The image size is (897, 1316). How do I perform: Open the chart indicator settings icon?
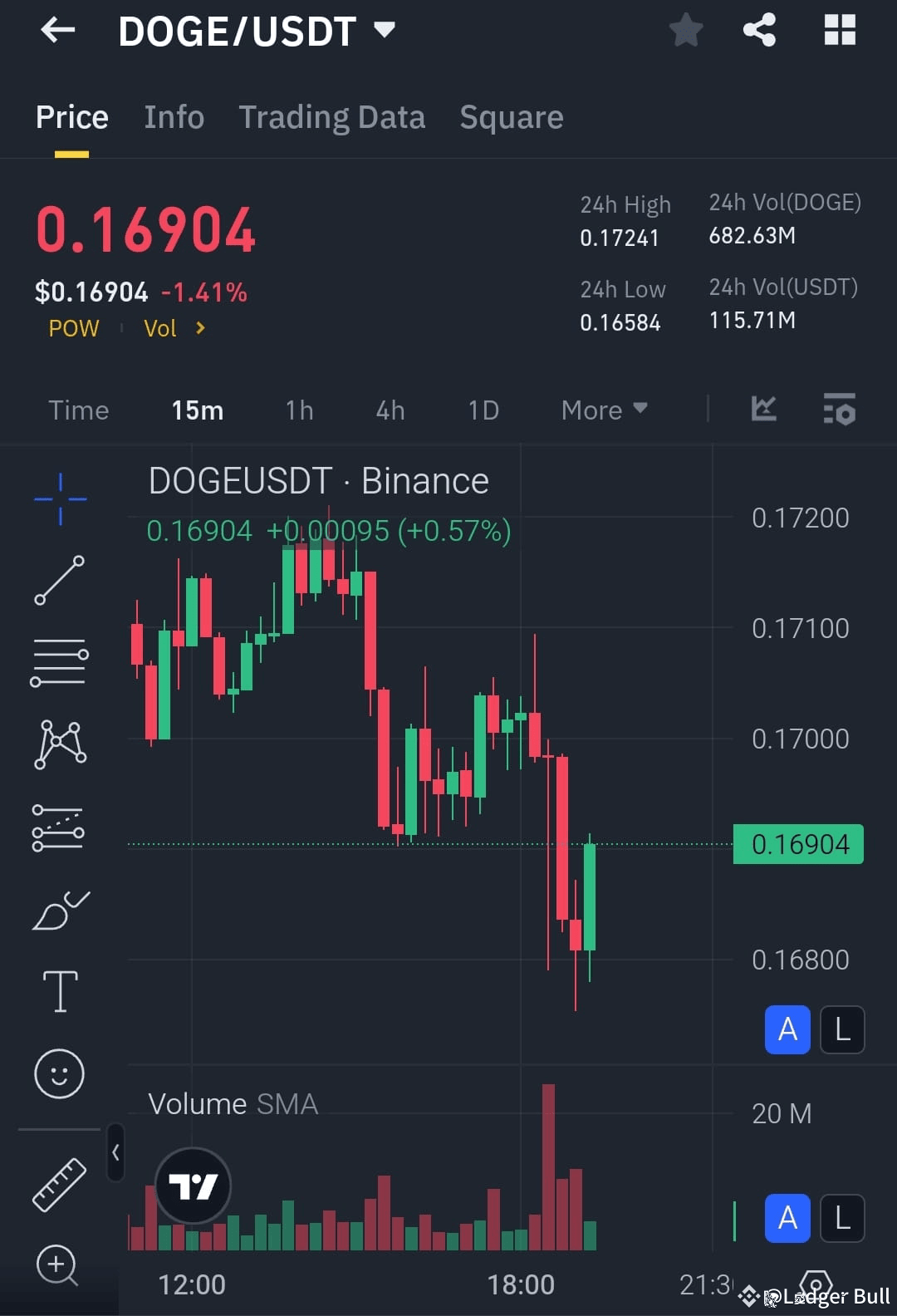coord(839,410)
